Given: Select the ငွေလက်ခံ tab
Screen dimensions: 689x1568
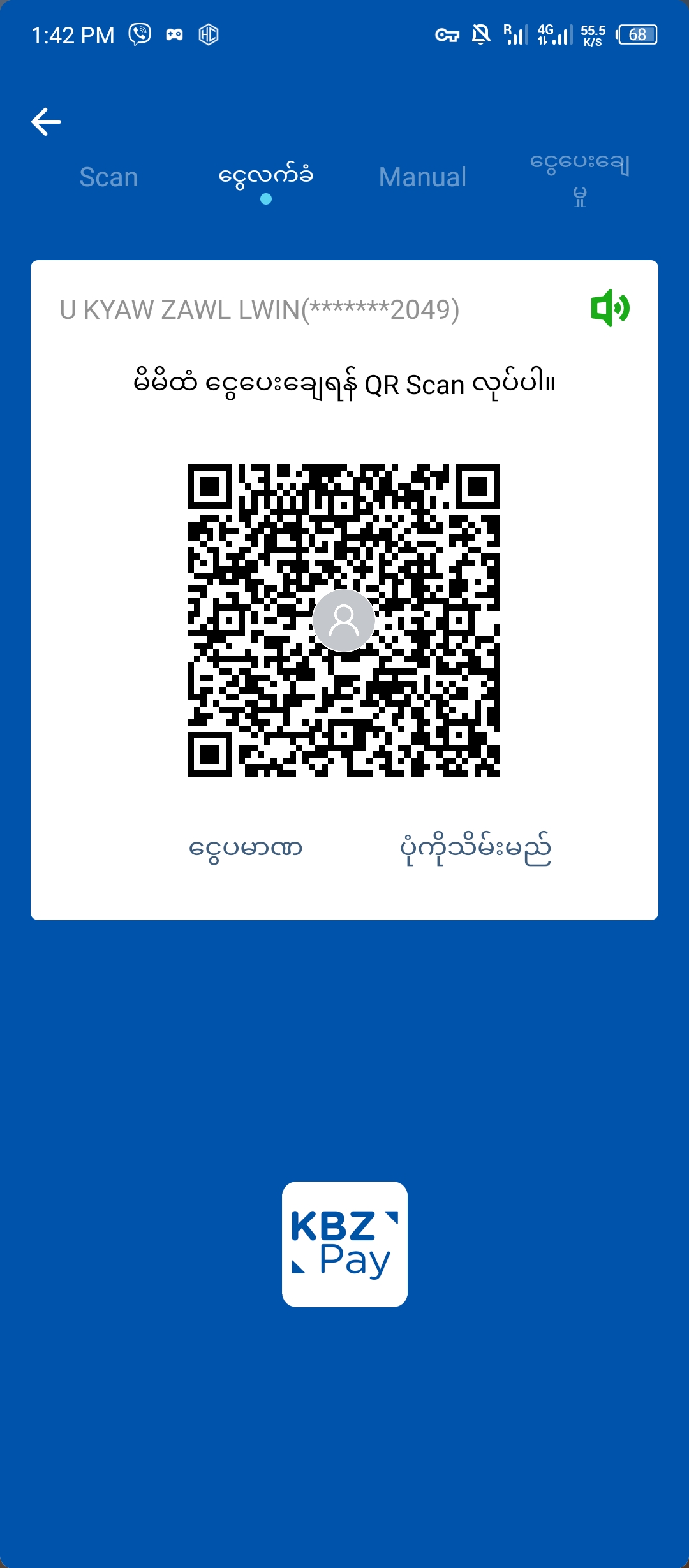Looking at the screenshot, I should [x=265, y=176].
